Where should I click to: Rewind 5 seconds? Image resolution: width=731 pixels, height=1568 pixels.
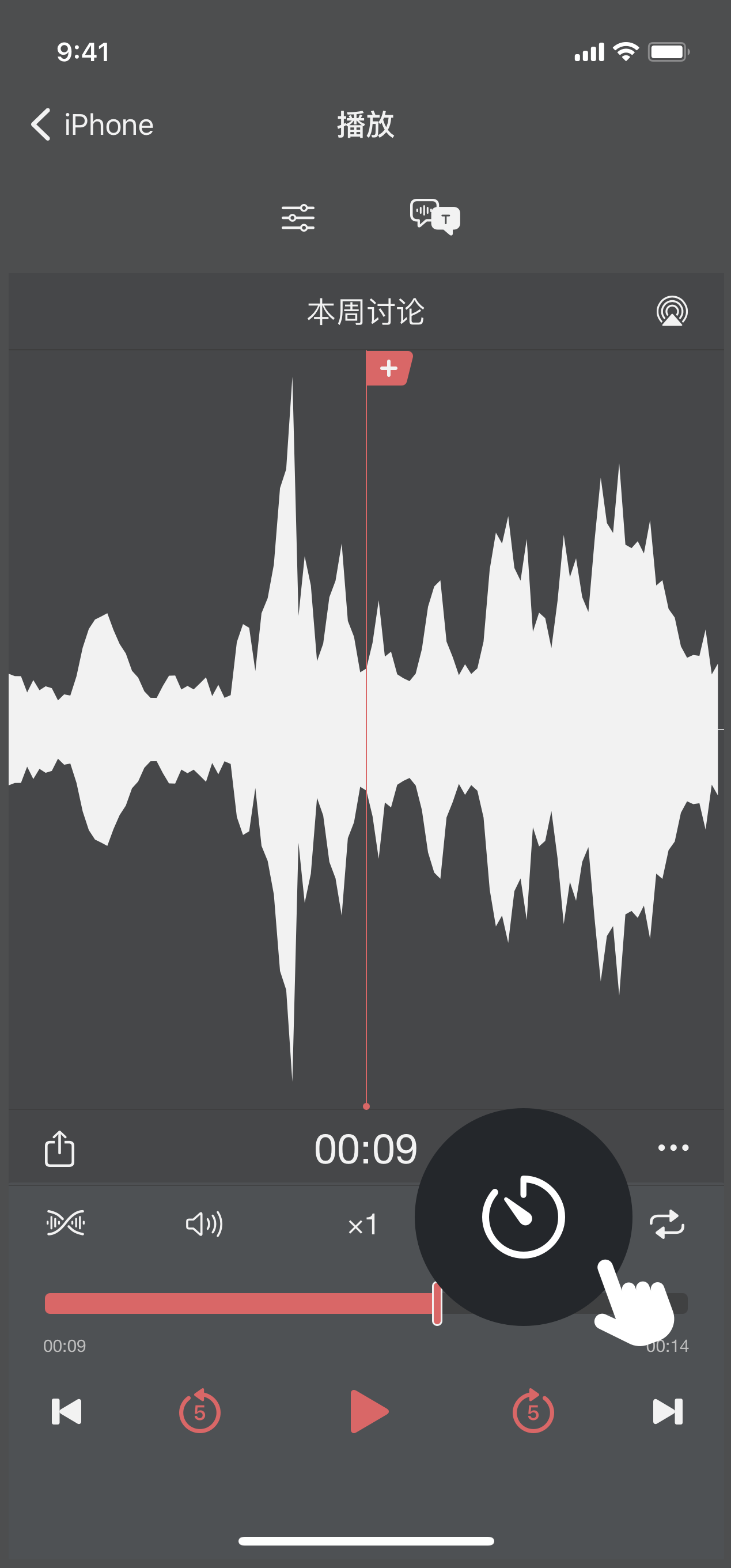[x=200, y=1412]
